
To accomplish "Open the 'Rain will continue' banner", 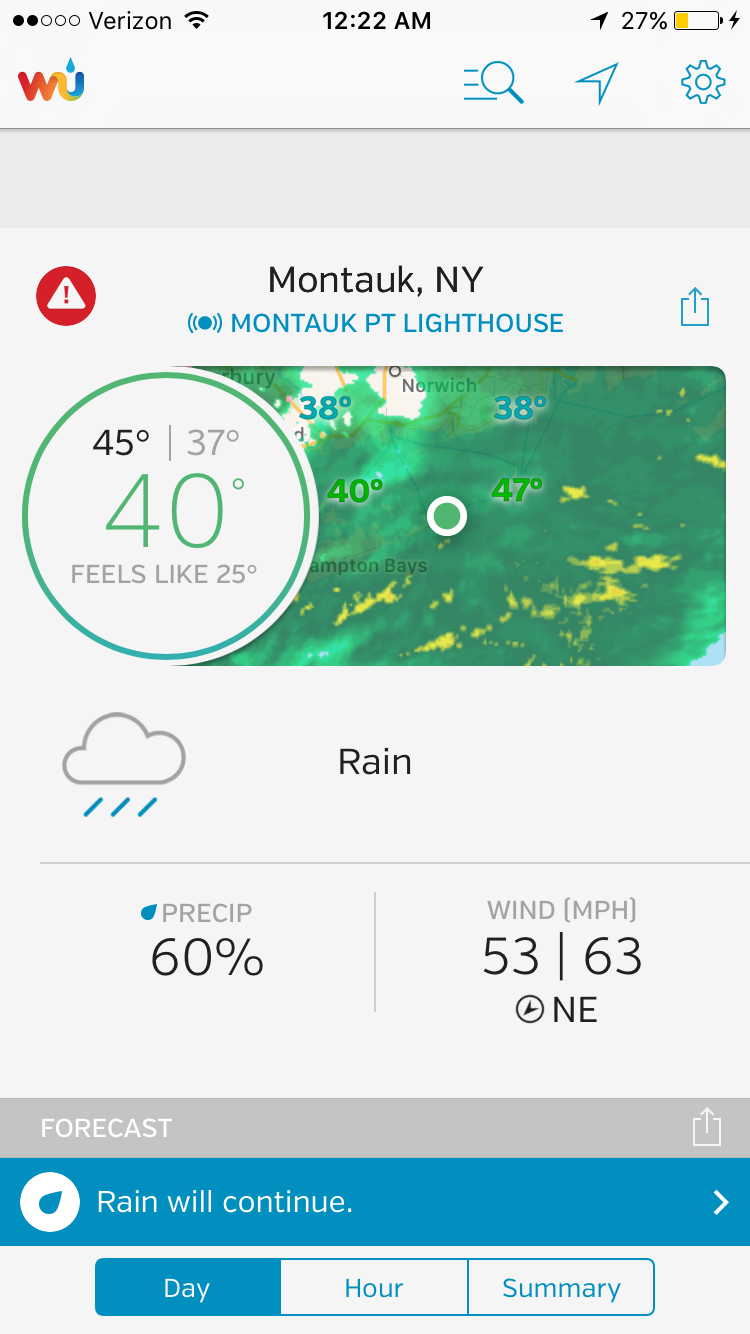I will point(375,1202).
